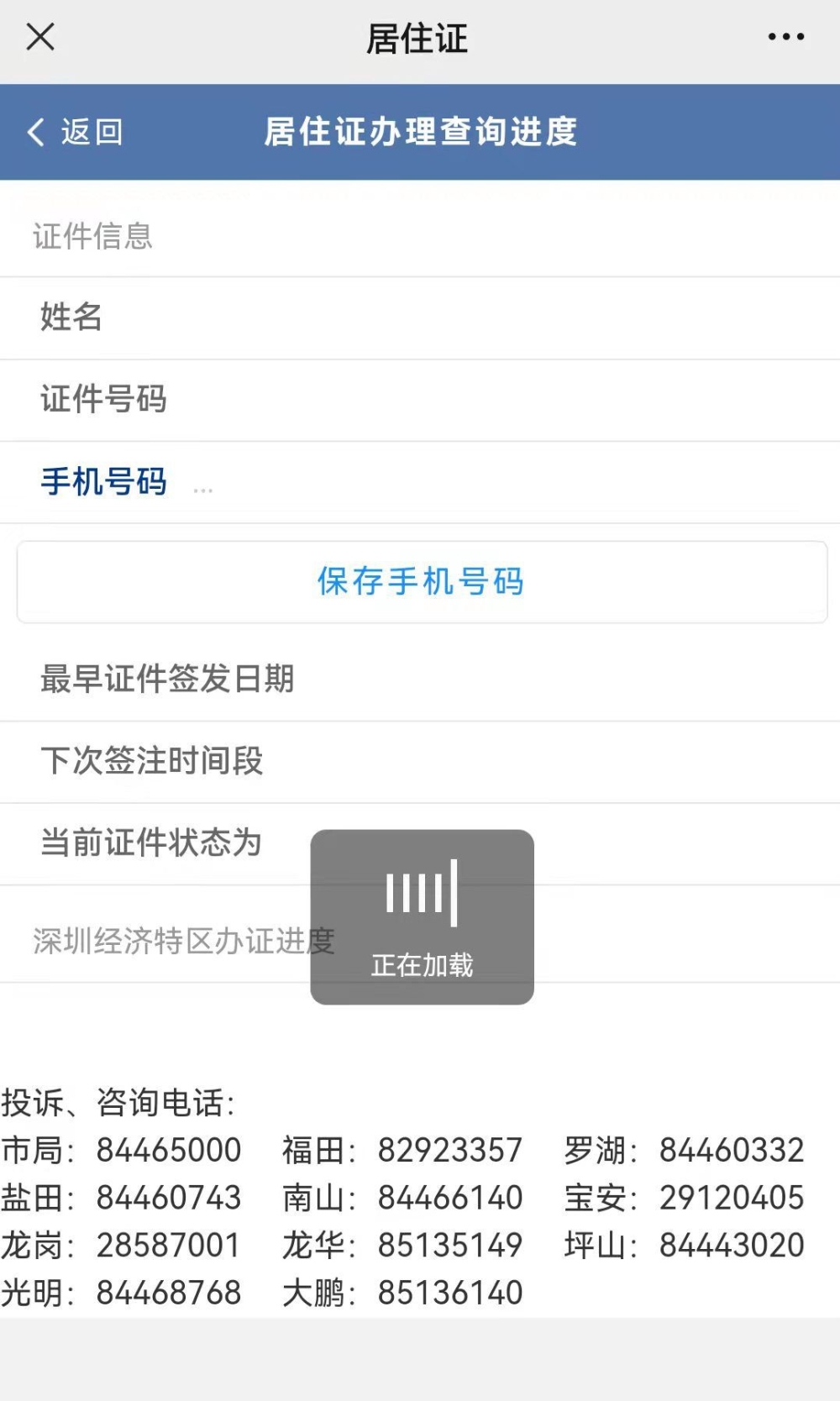Close the 居住证 mini program page
This screenshot has height=1401, width=840.
click(40, 37)
